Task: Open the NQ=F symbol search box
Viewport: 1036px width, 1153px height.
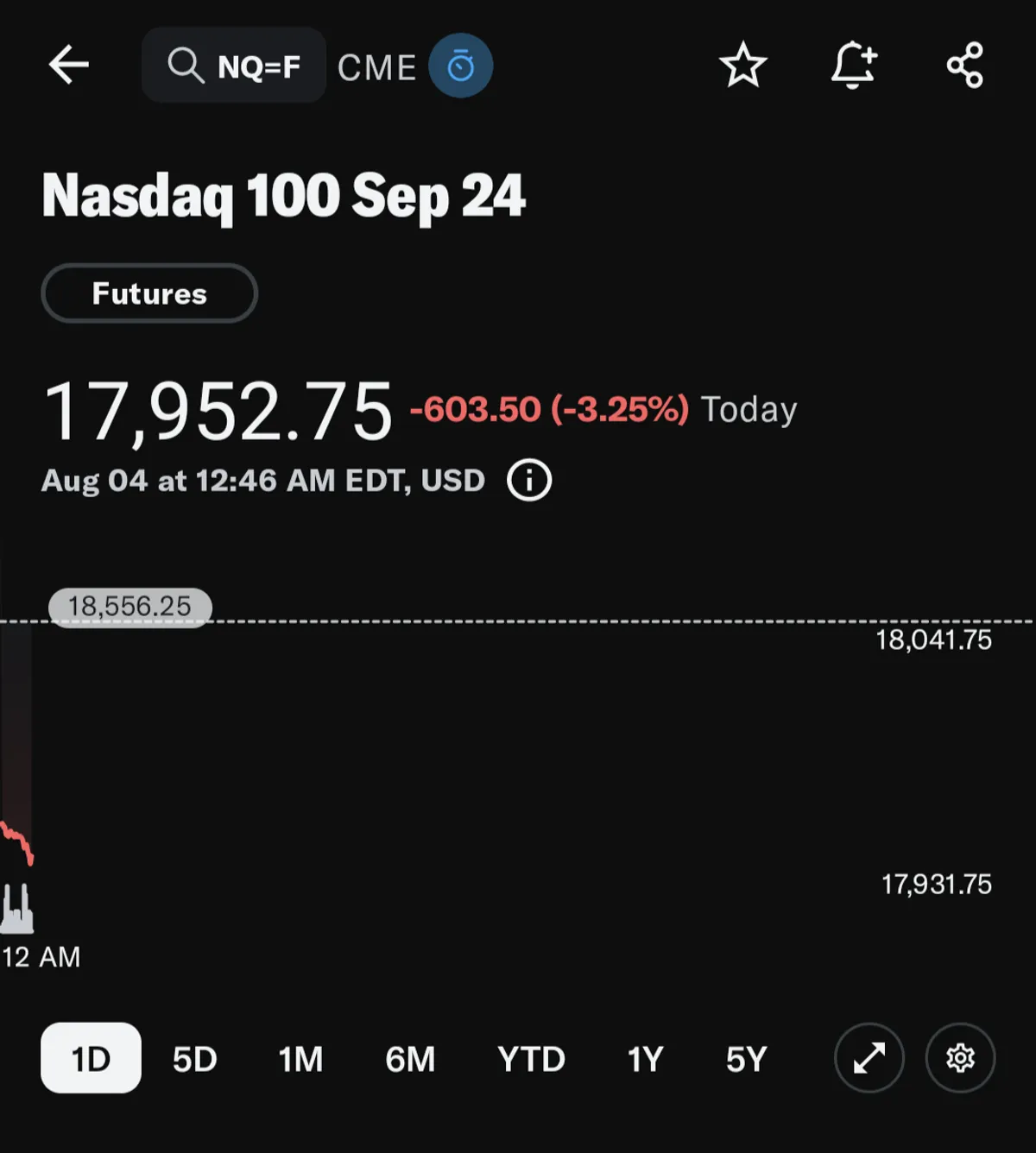Action: click(234, 66)
